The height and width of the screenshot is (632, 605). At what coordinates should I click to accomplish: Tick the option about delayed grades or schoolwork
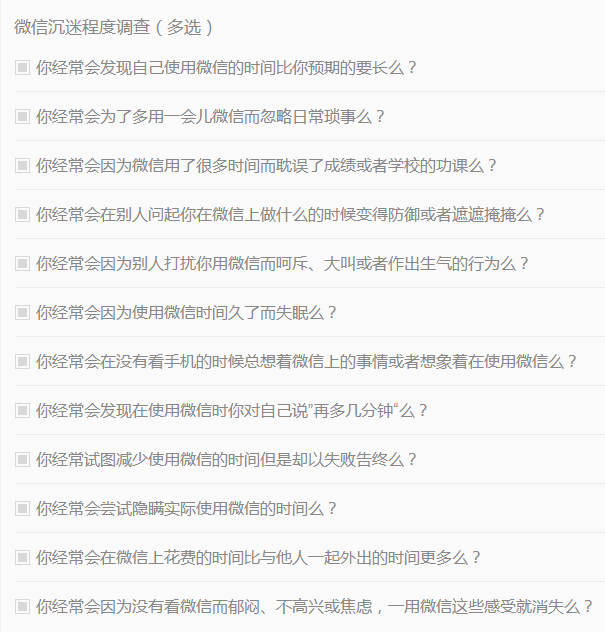(x=22, y=166)
